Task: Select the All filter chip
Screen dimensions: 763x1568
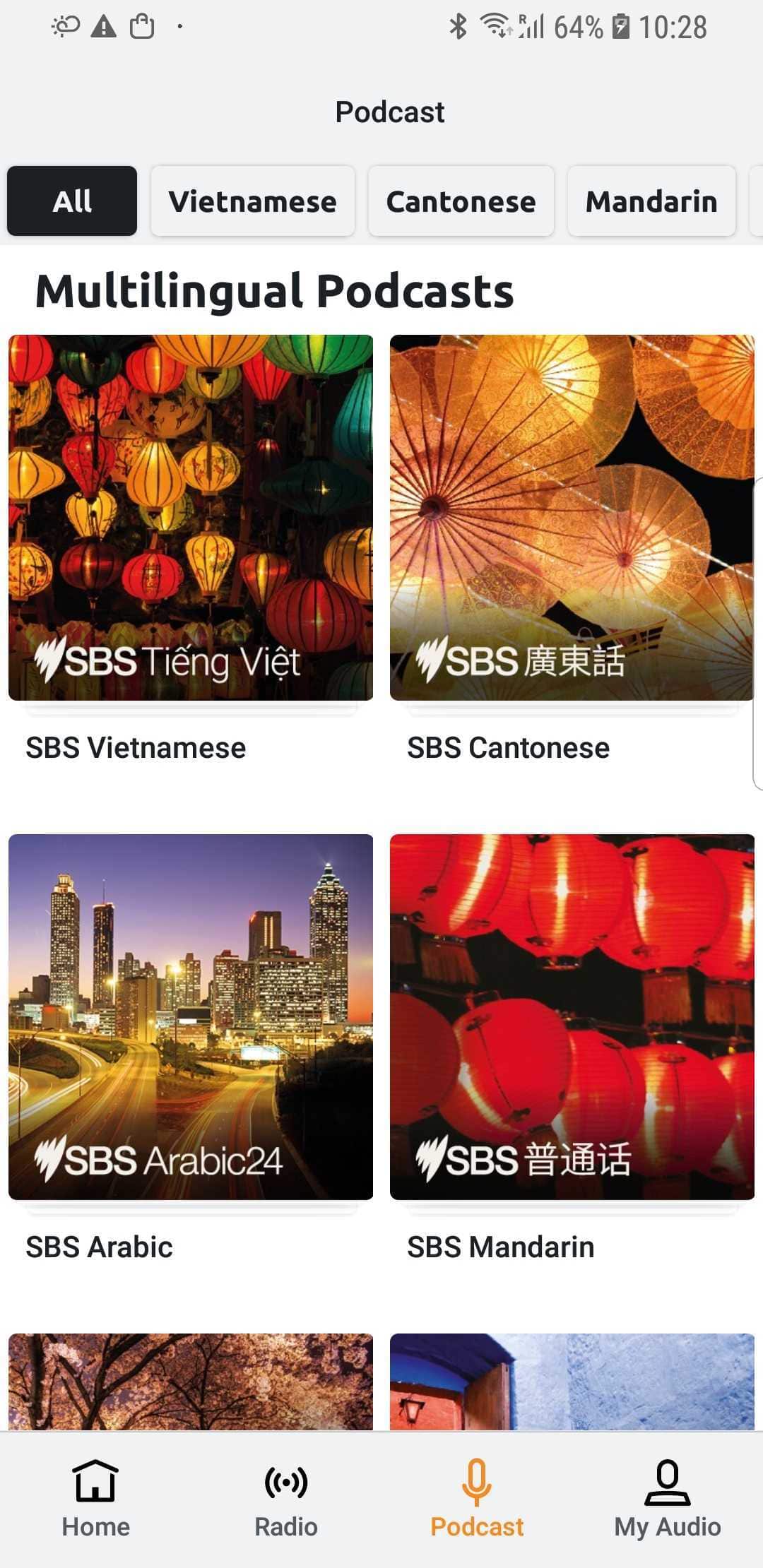Action: click(x=71, y=201)
